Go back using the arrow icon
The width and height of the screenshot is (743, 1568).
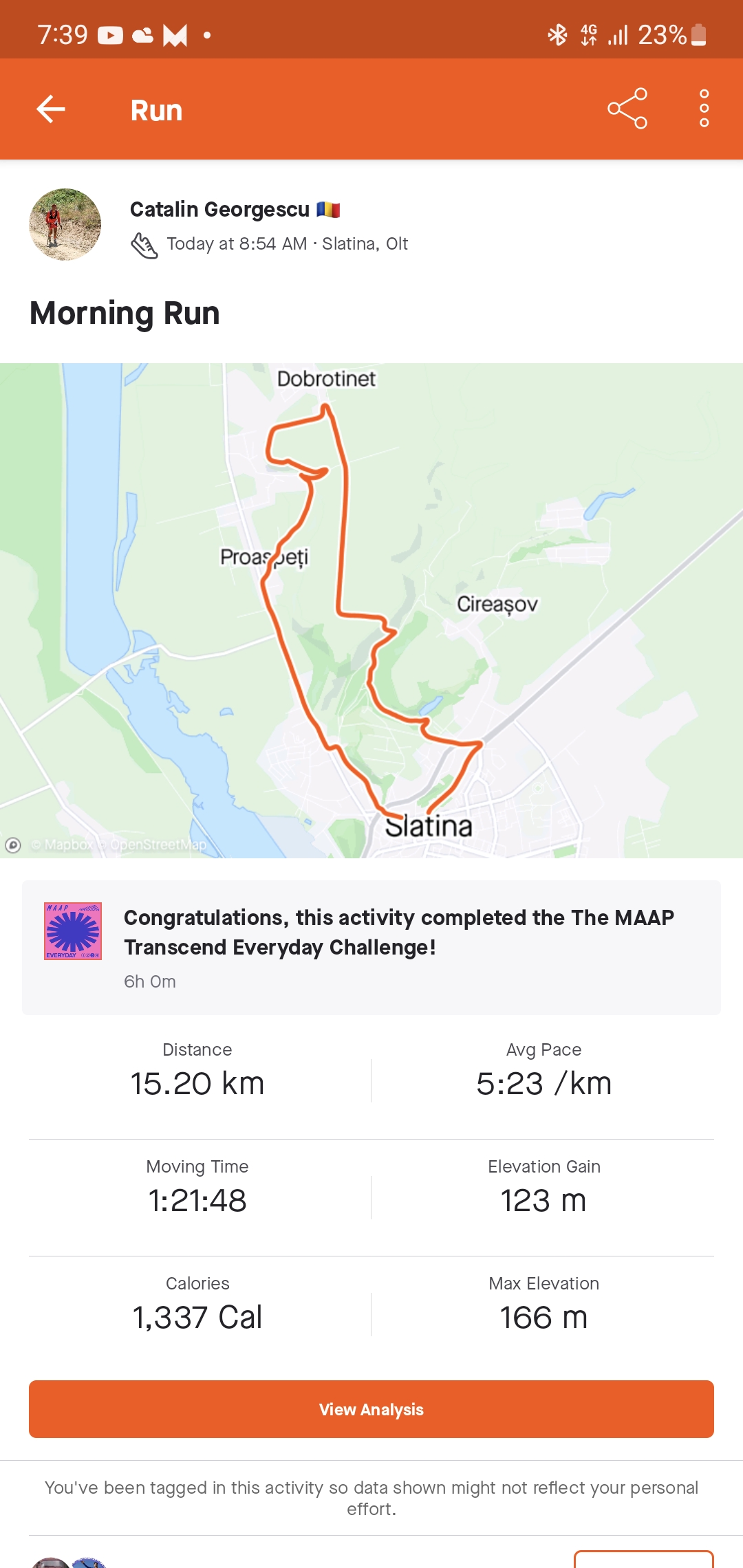point(51,109)
